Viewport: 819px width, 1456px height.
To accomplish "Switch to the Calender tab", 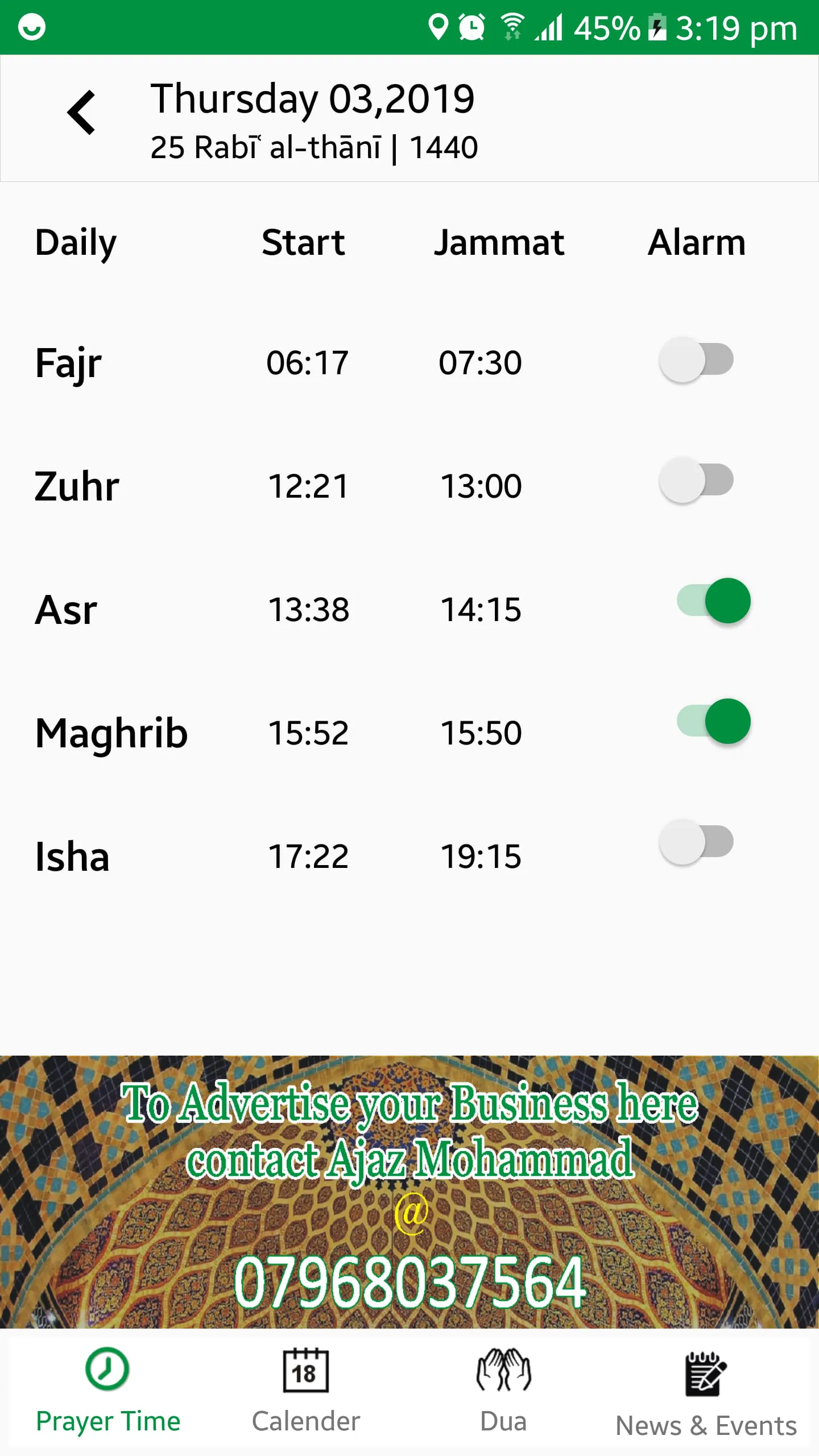I will click(306, 1391).
